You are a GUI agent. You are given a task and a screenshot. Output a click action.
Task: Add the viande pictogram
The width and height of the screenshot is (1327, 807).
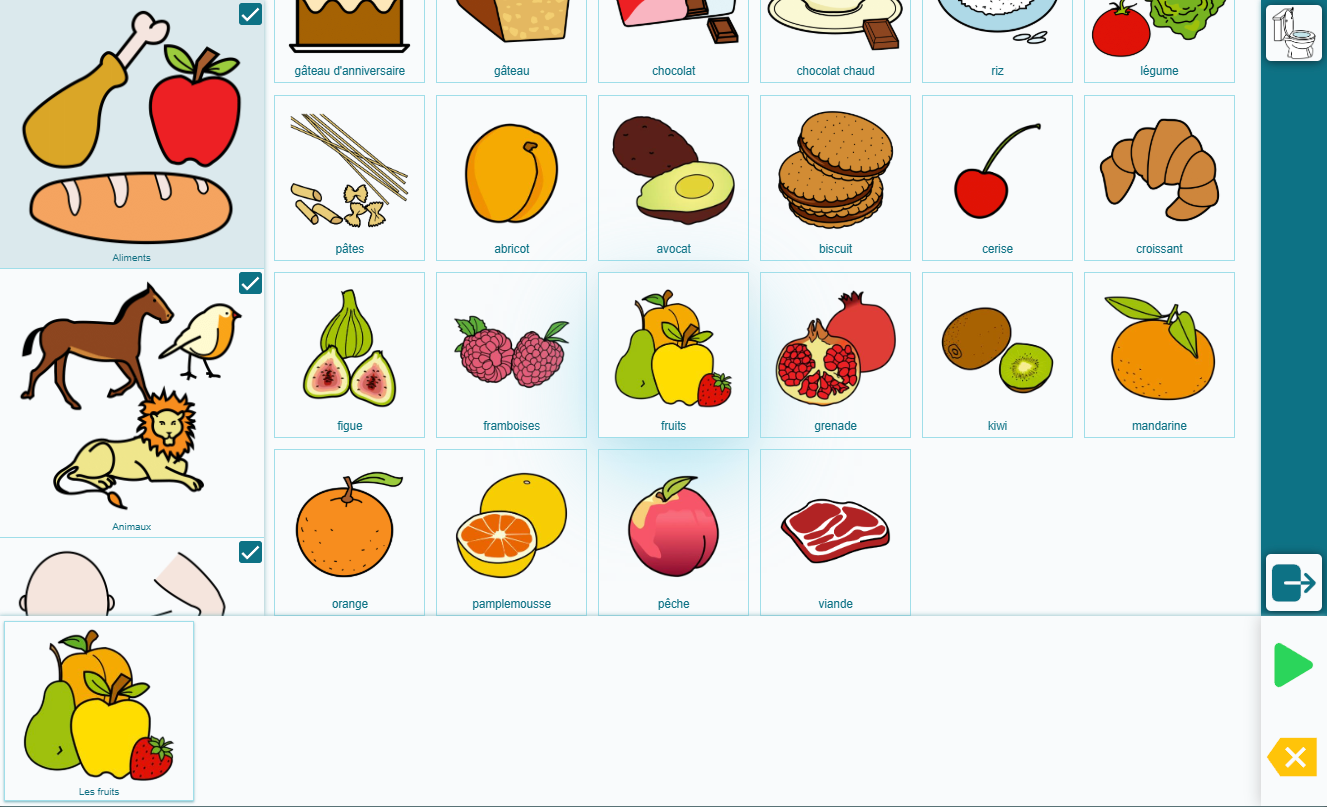pyautogui.click(x=835, y=532)
